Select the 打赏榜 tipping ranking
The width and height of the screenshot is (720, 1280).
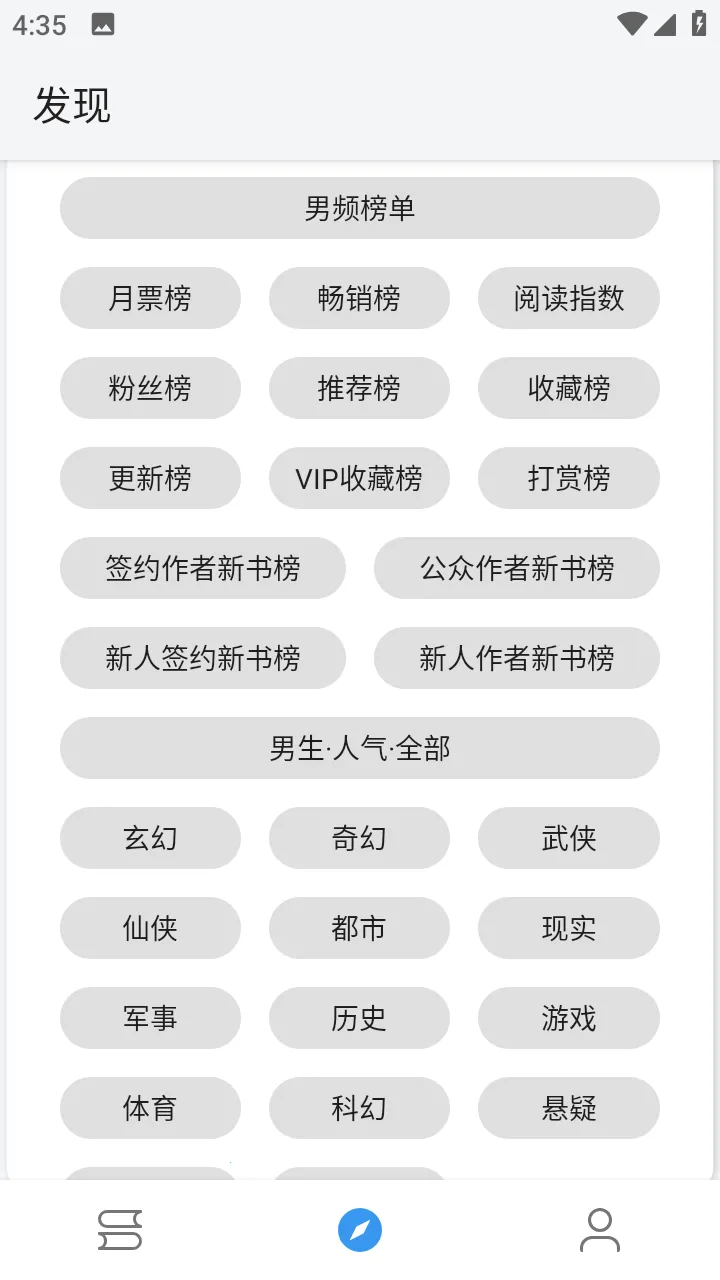[568, 477]
